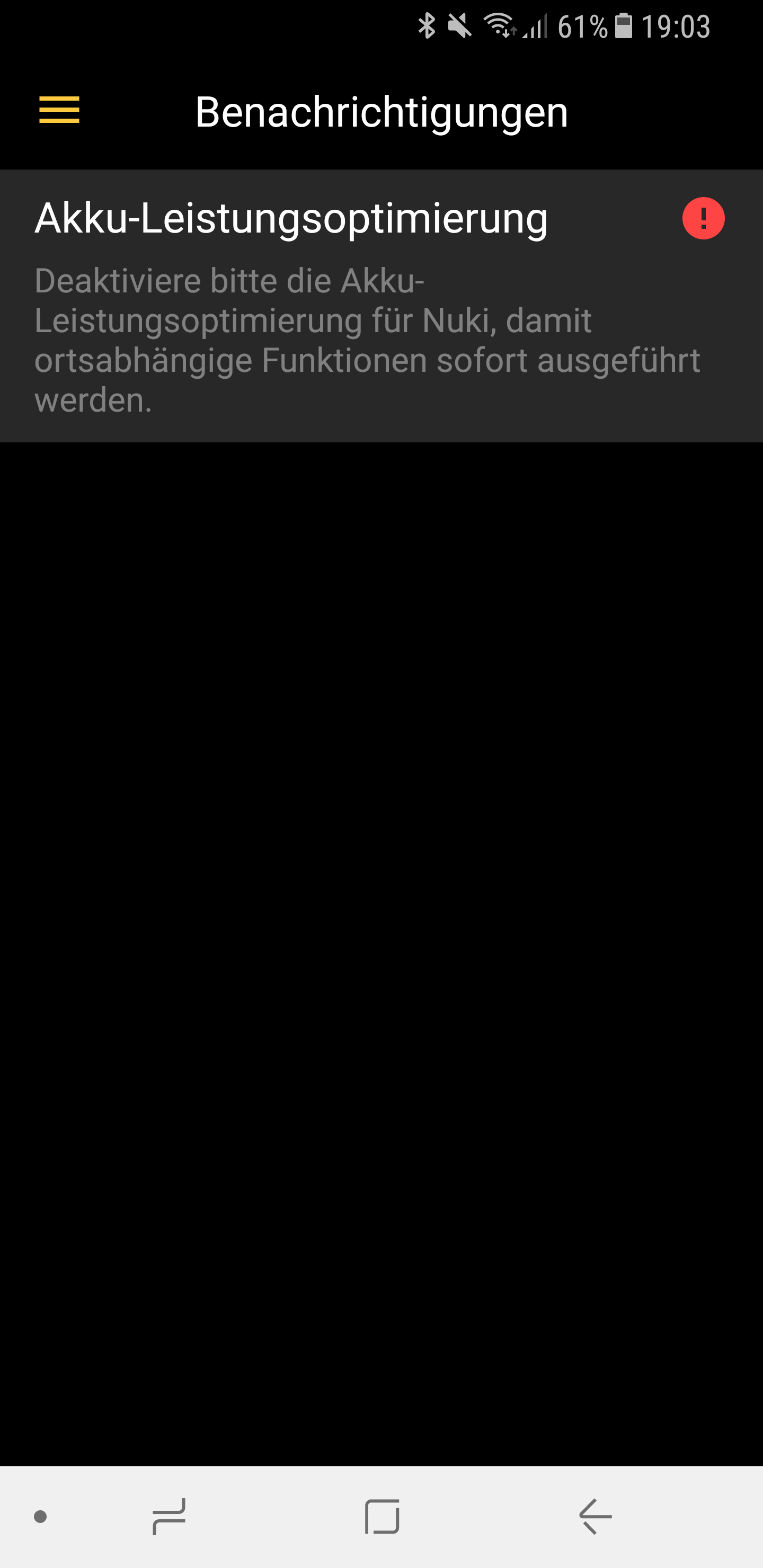The width and height of the screenshot is (763, 1568).
Task: Open recent apps from navigation bar
Action: [168, 1516]
